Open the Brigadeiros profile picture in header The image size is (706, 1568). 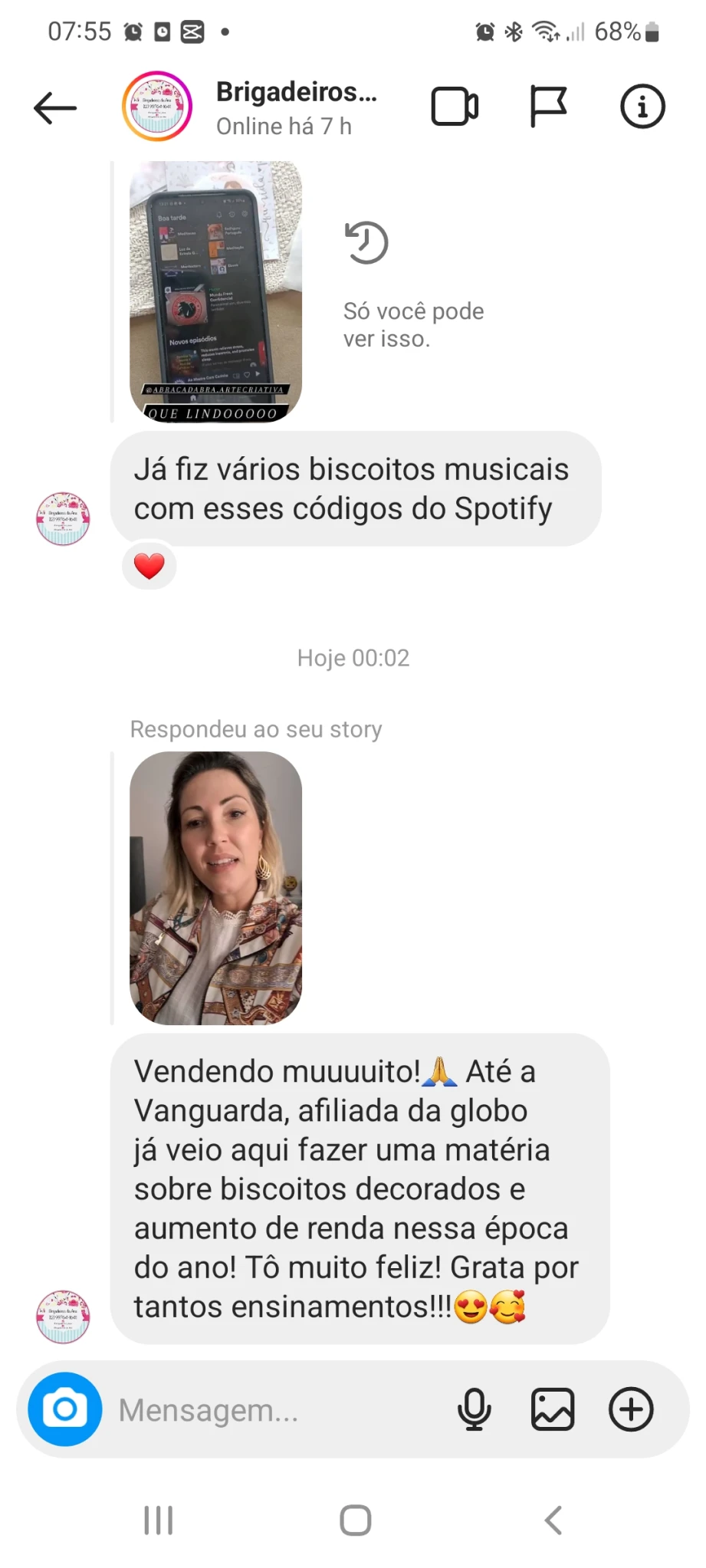coord(157,107)
